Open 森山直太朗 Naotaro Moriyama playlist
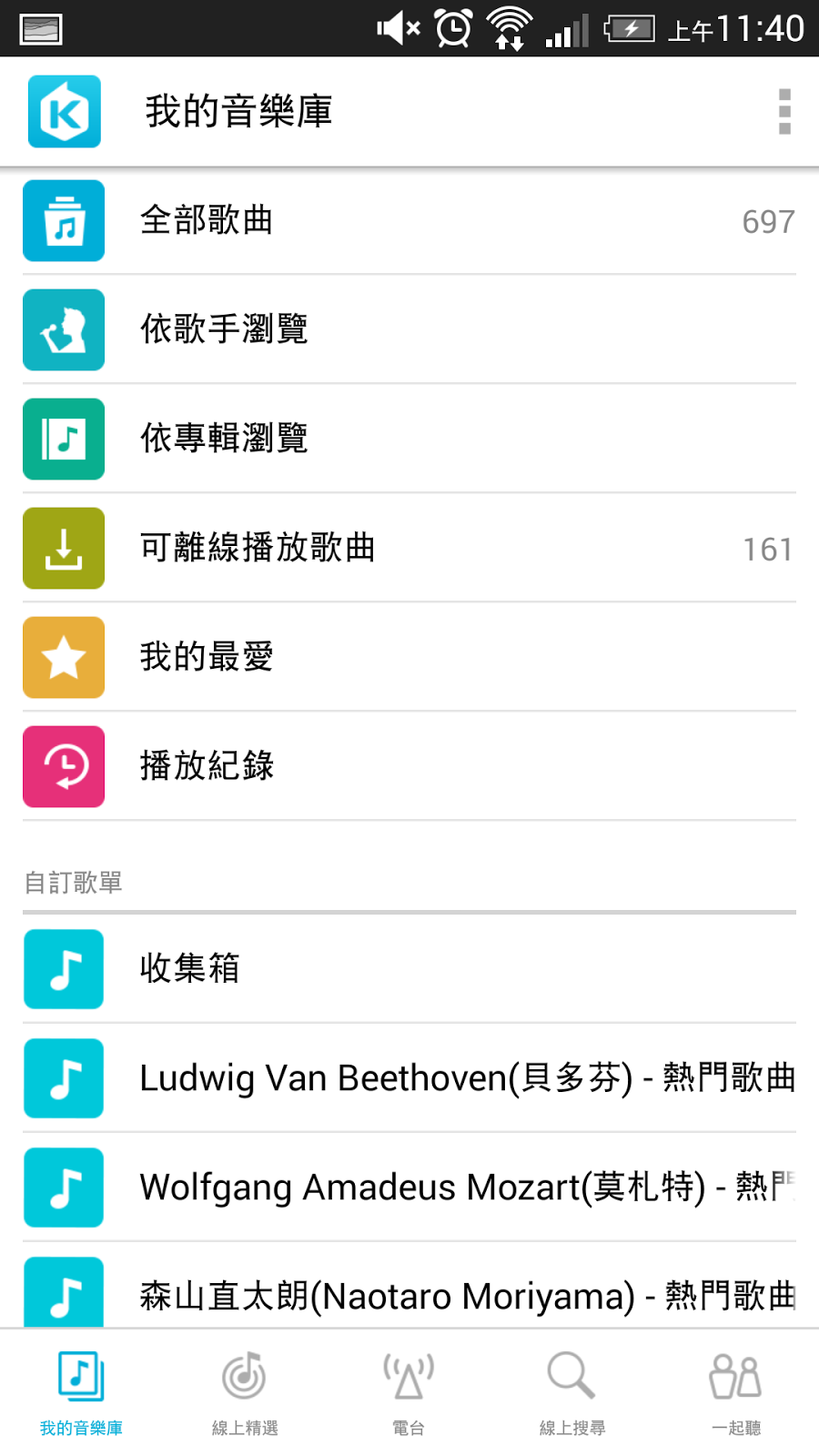Viewport: 819px width, 1456px height. (x=409, y=1292)
